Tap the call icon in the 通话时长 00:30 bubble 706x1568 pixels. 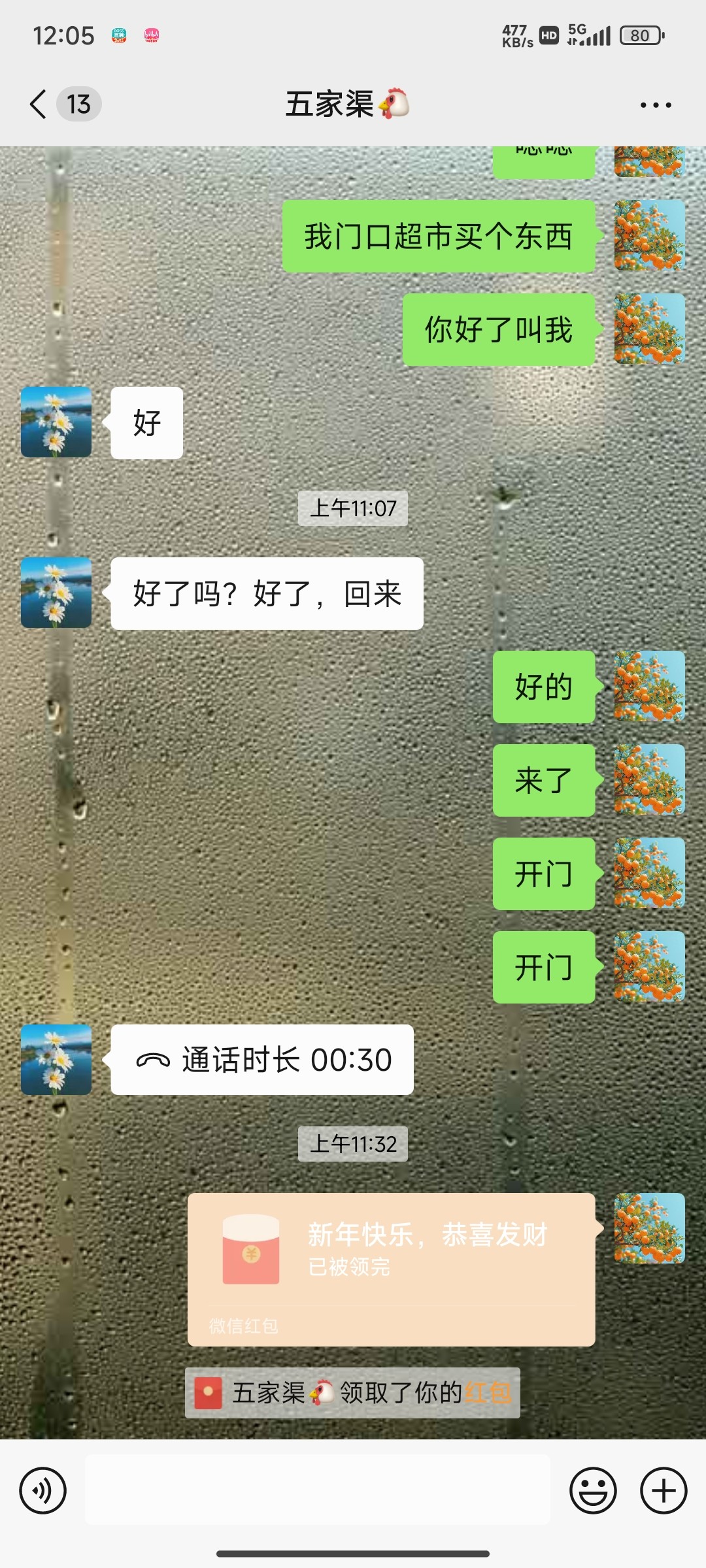point(155,1060)
